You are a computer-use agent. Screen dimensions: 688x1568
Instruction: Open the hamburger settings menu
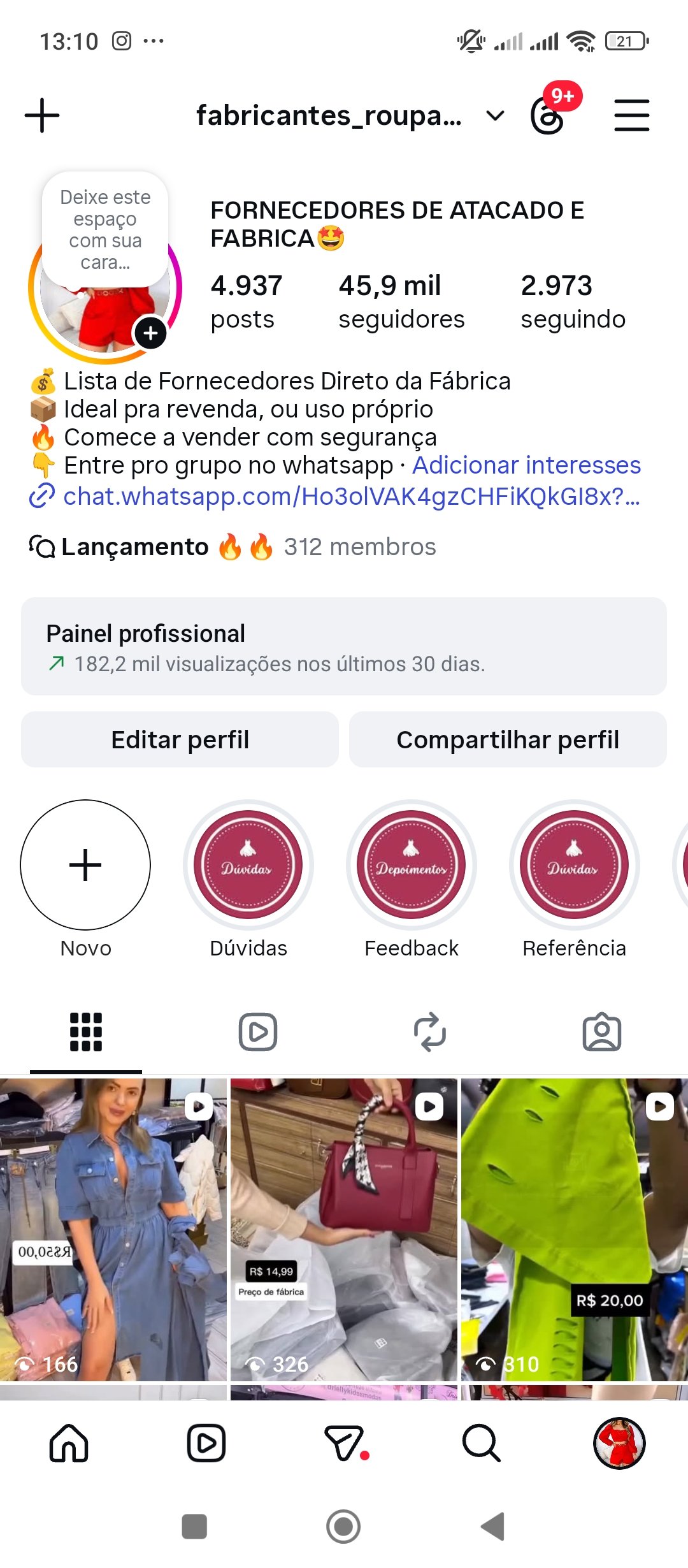coord(631,115)
